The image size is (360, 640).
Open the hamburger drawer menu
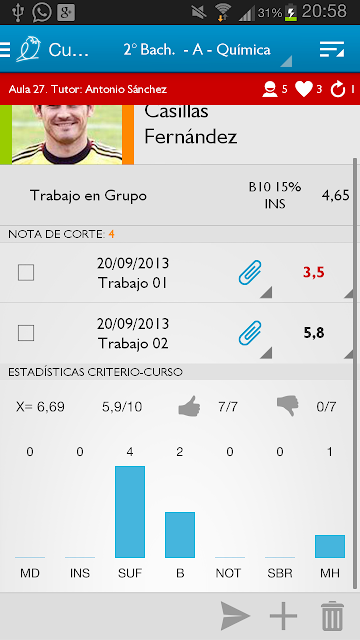point(5,49)
